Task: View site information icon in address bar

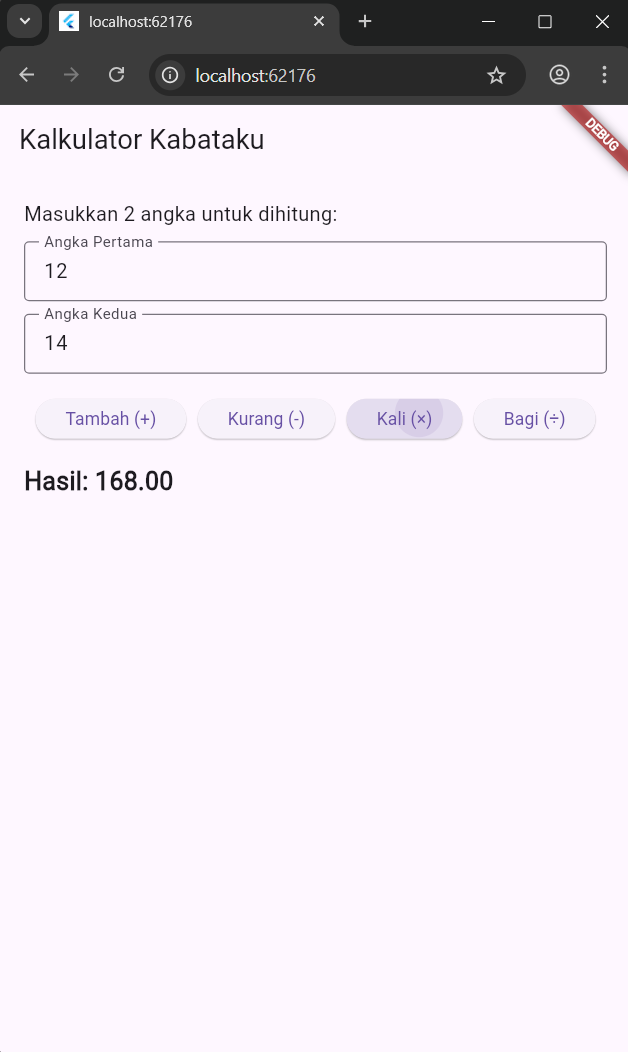Action: 171,75
